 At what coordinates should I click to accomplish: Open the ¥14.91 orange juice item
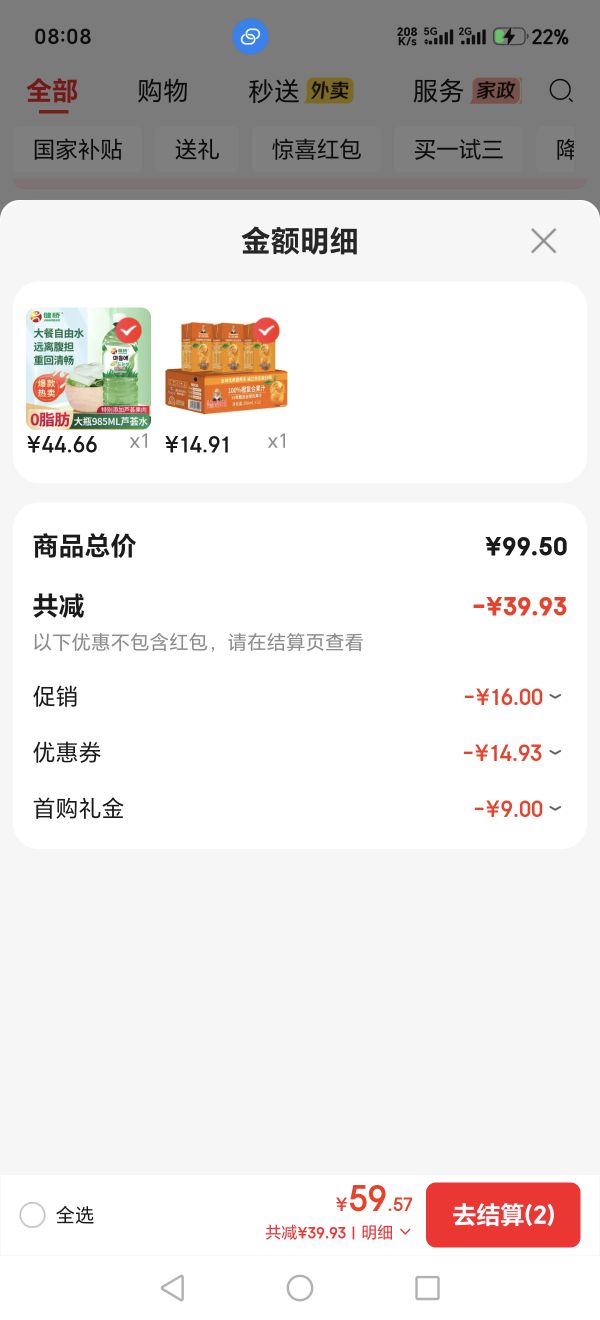(226, 369)
